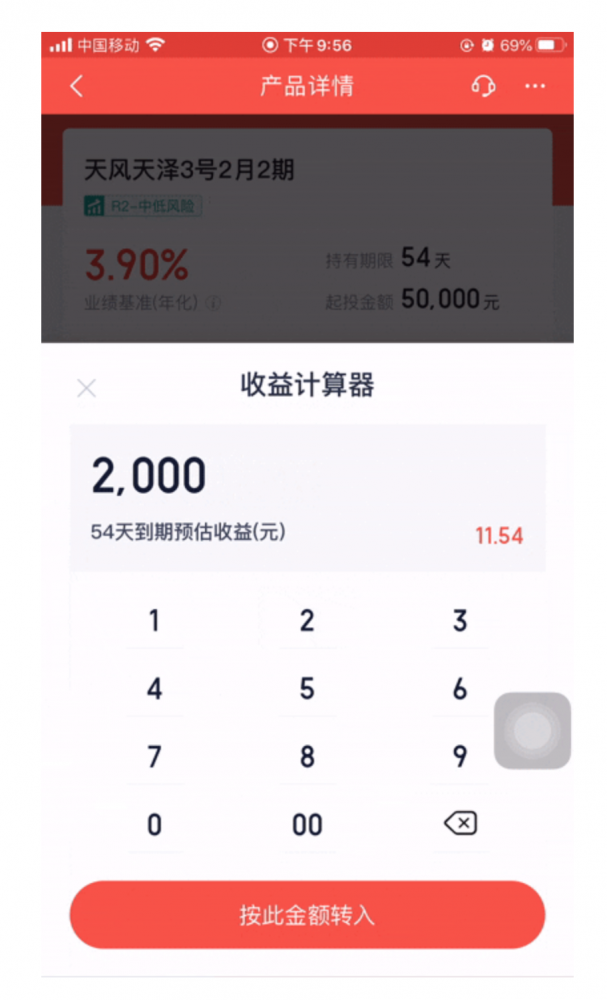Open the three-dot more menu
The height and width of the screenshot is (1000, 607).
point(534,86)
